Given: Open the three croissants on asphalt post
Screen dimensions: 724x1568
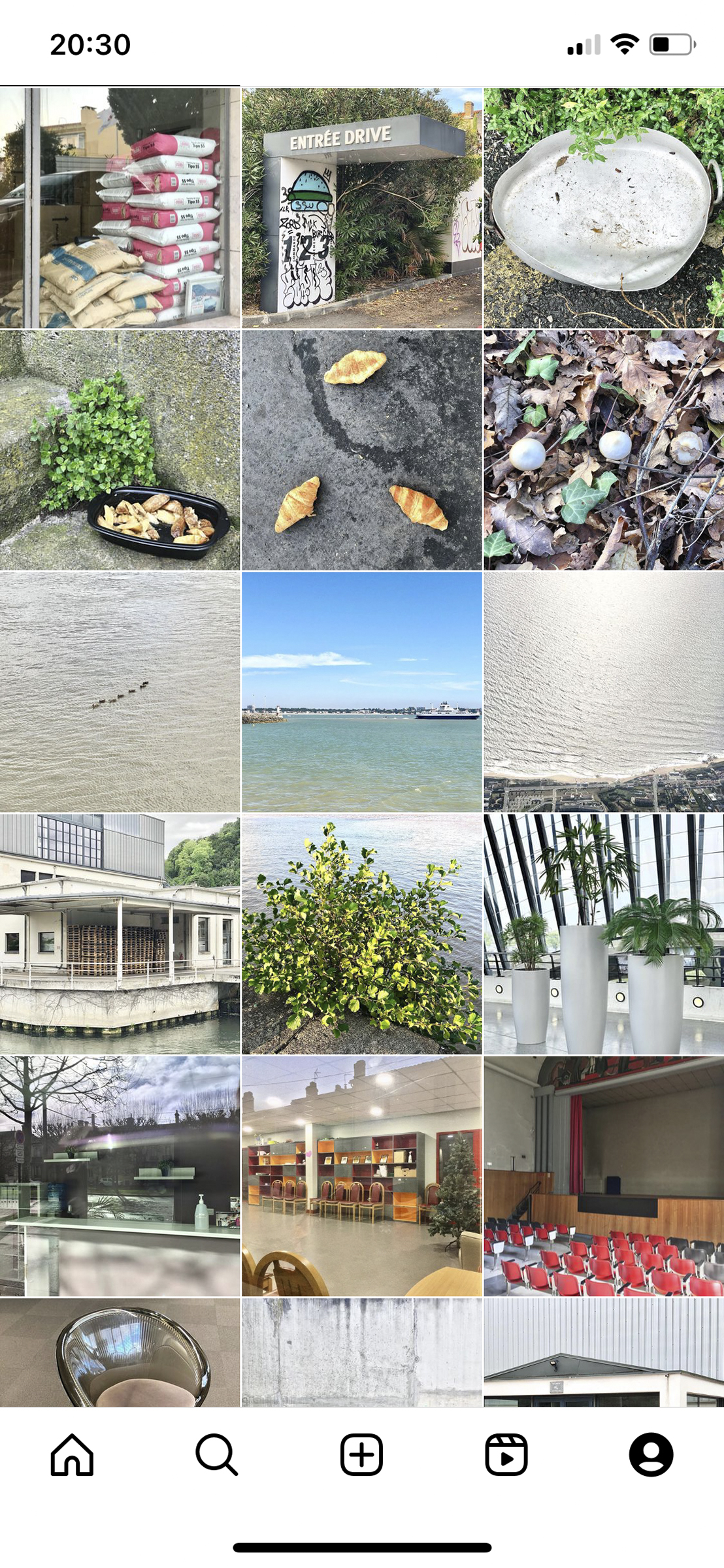Looking at the screenshot, I should click(x=362, y=450).
